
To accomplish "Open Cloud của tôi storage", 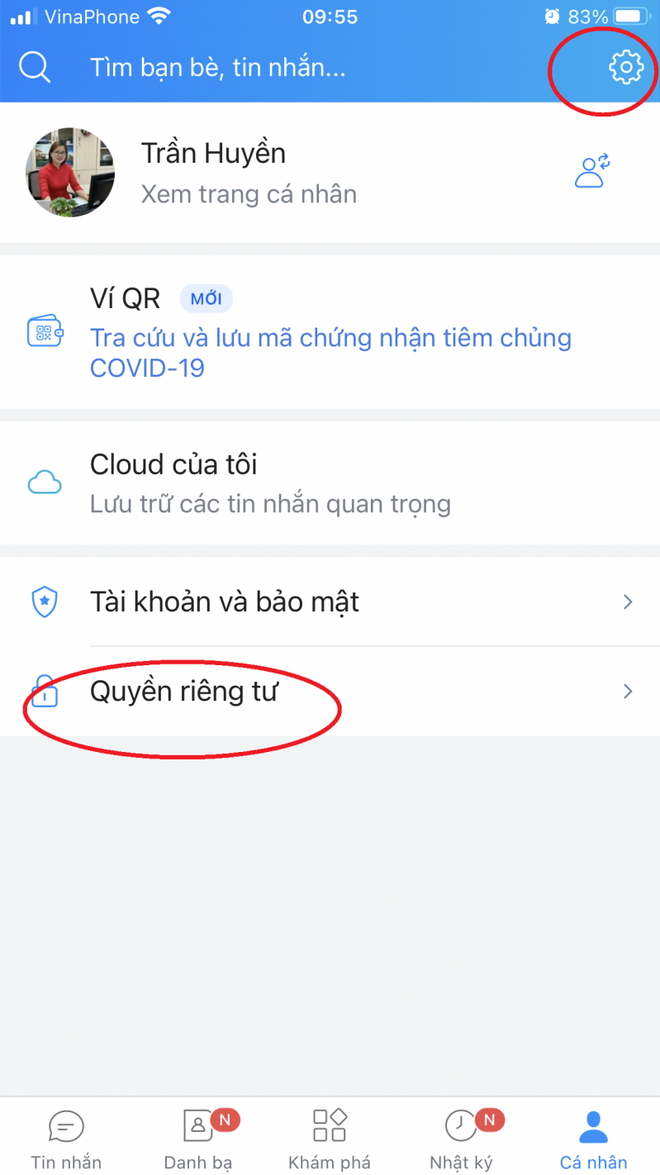I will (330, 483).
